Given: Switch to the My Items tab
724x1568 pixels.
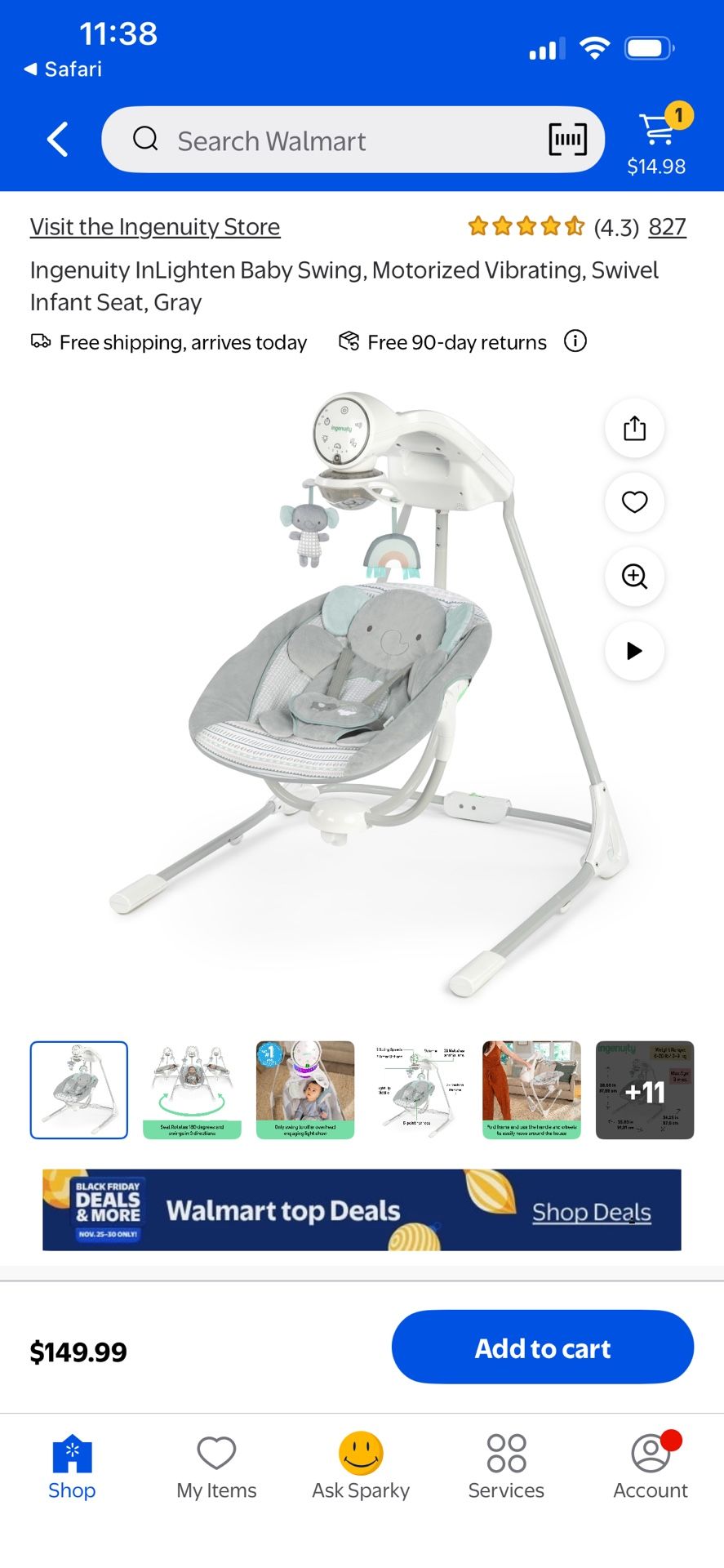Looking at the screenshot, I should (215, 1466).
